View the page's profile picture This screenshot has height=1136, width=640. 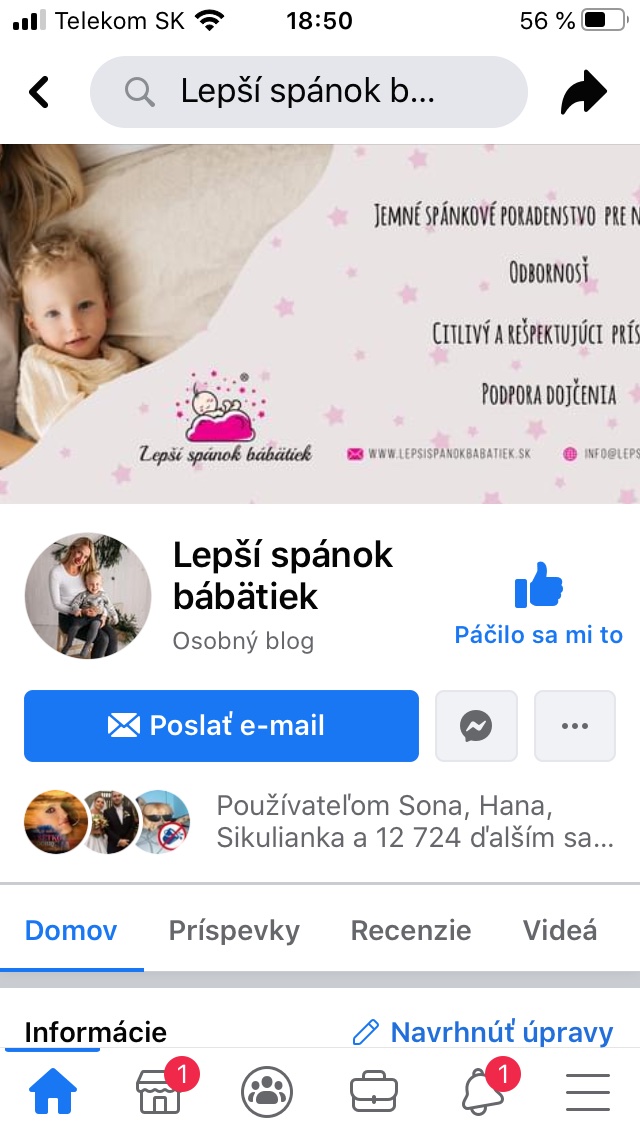coord(88,596)
